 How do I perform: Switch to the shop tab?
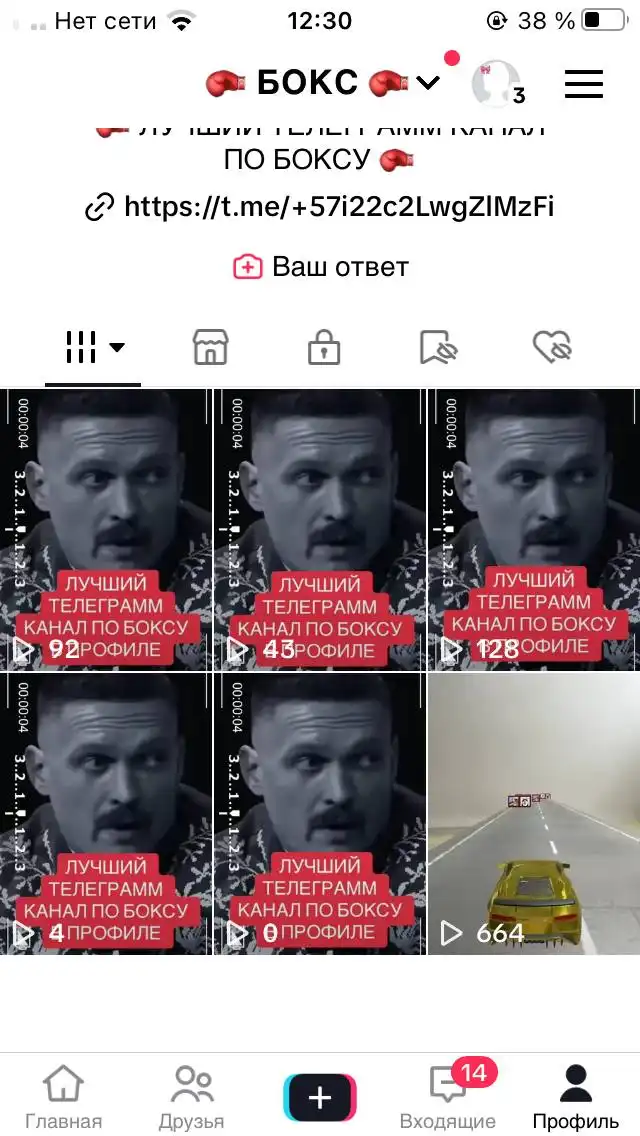(210, 347)
